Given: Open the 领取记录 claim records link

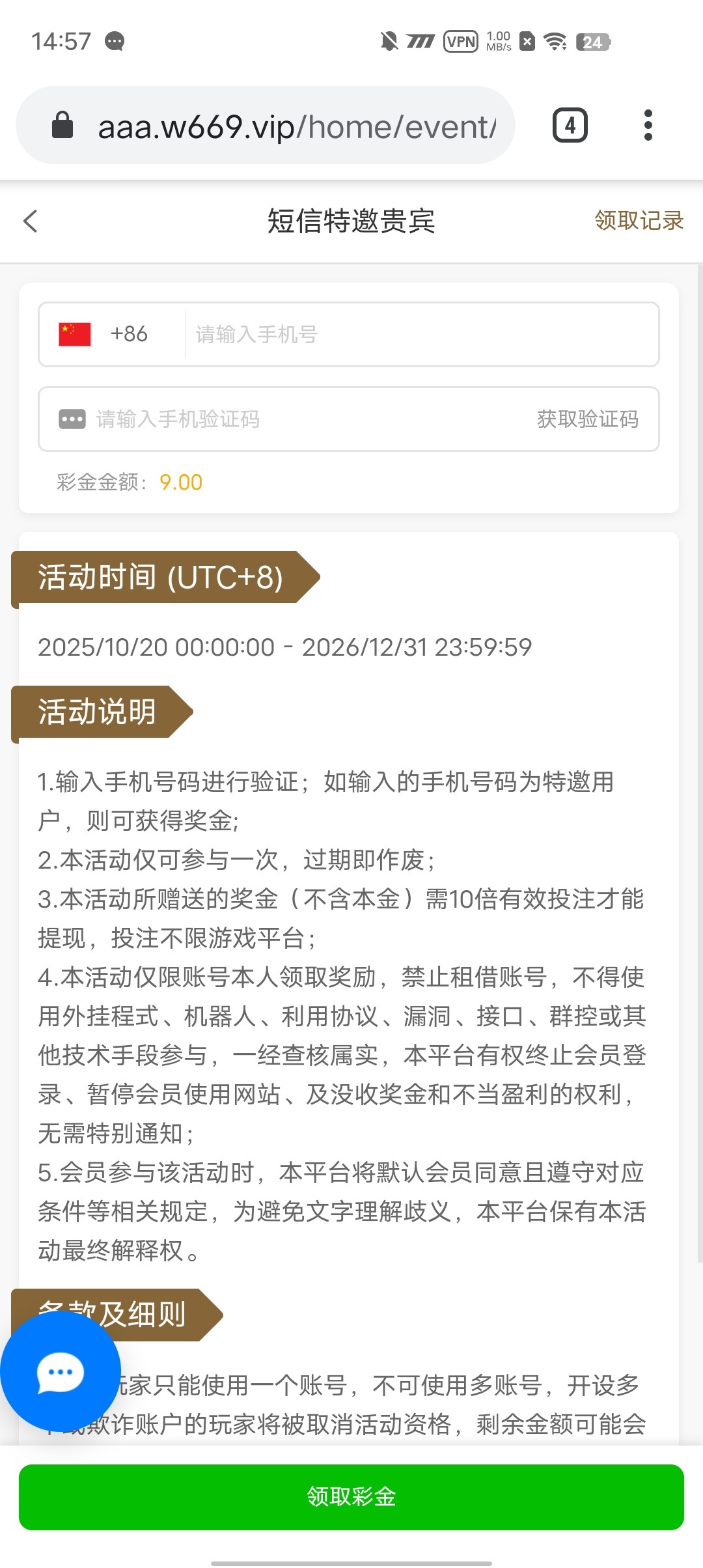Looking at the screenshot, I should [639, 221].
